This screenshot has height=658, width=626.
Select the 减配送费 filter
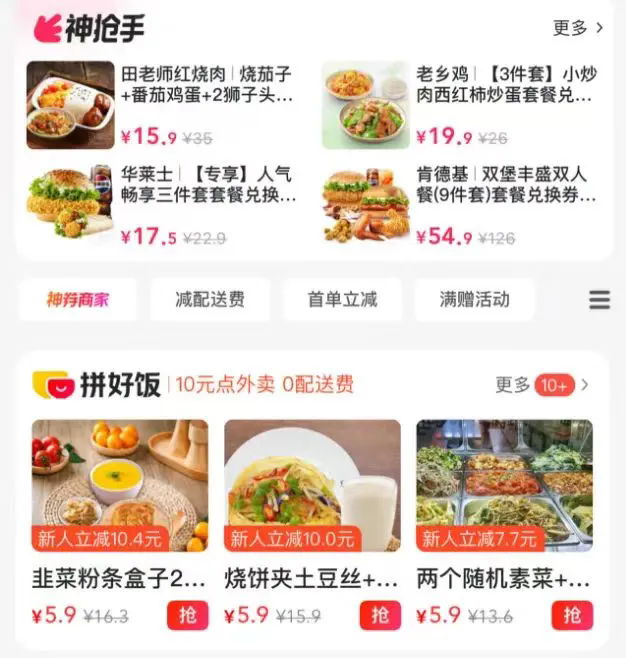click(x=209, y=299)
